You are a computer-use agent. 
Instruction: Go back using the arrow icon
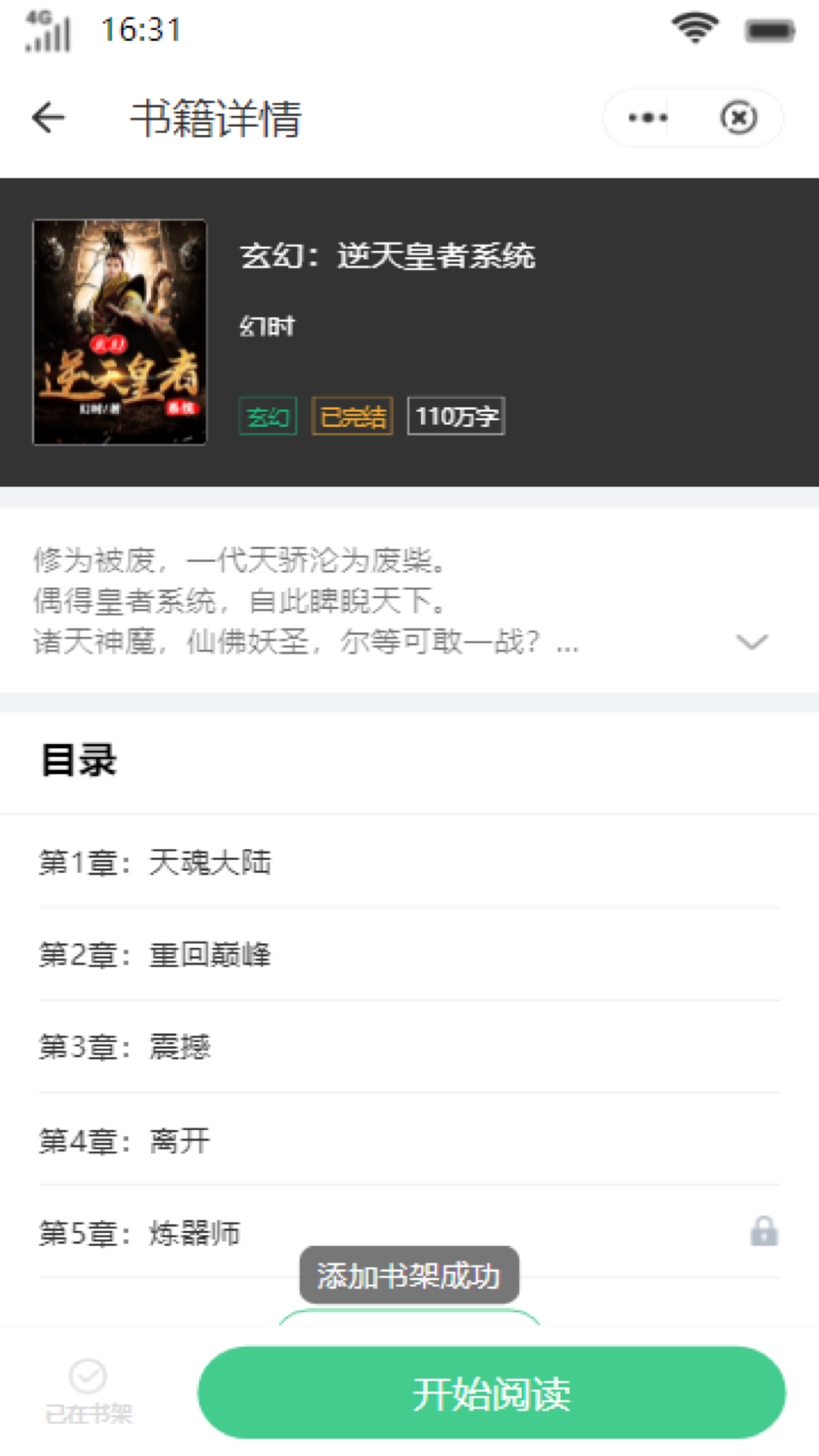point(49,118)
